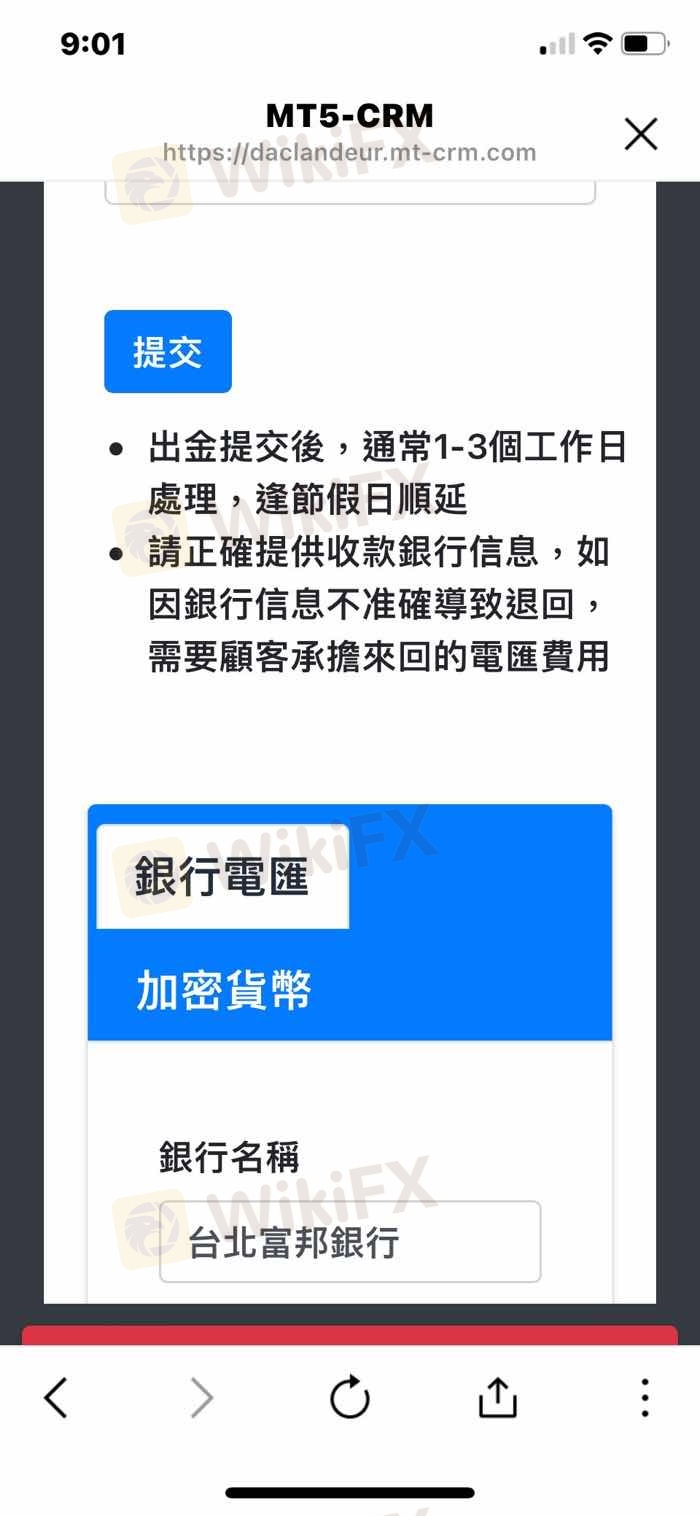Tap the blue 提交 submit button
Screen dimensions: 700x1516
(168, 351)
